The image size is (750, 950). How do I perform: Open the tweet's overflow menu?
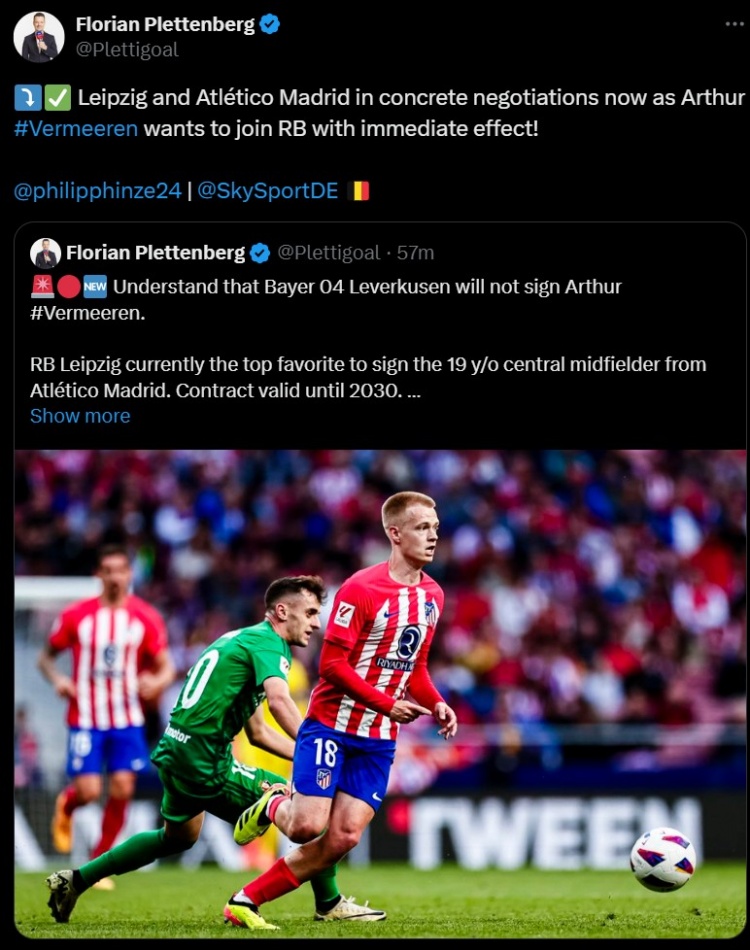[735, 23]
